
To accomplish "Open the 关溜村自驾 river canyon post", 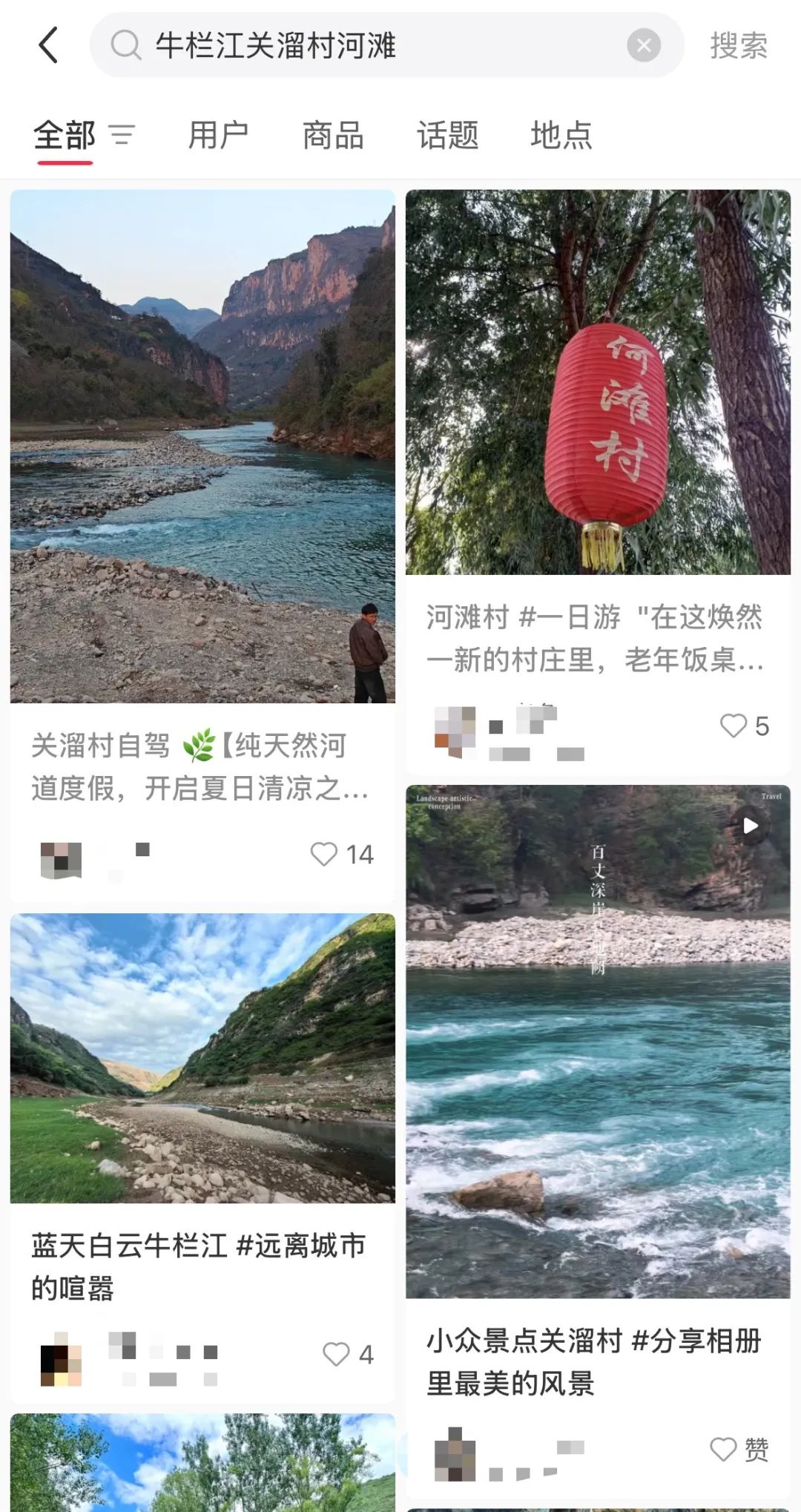I will (202, 445).
